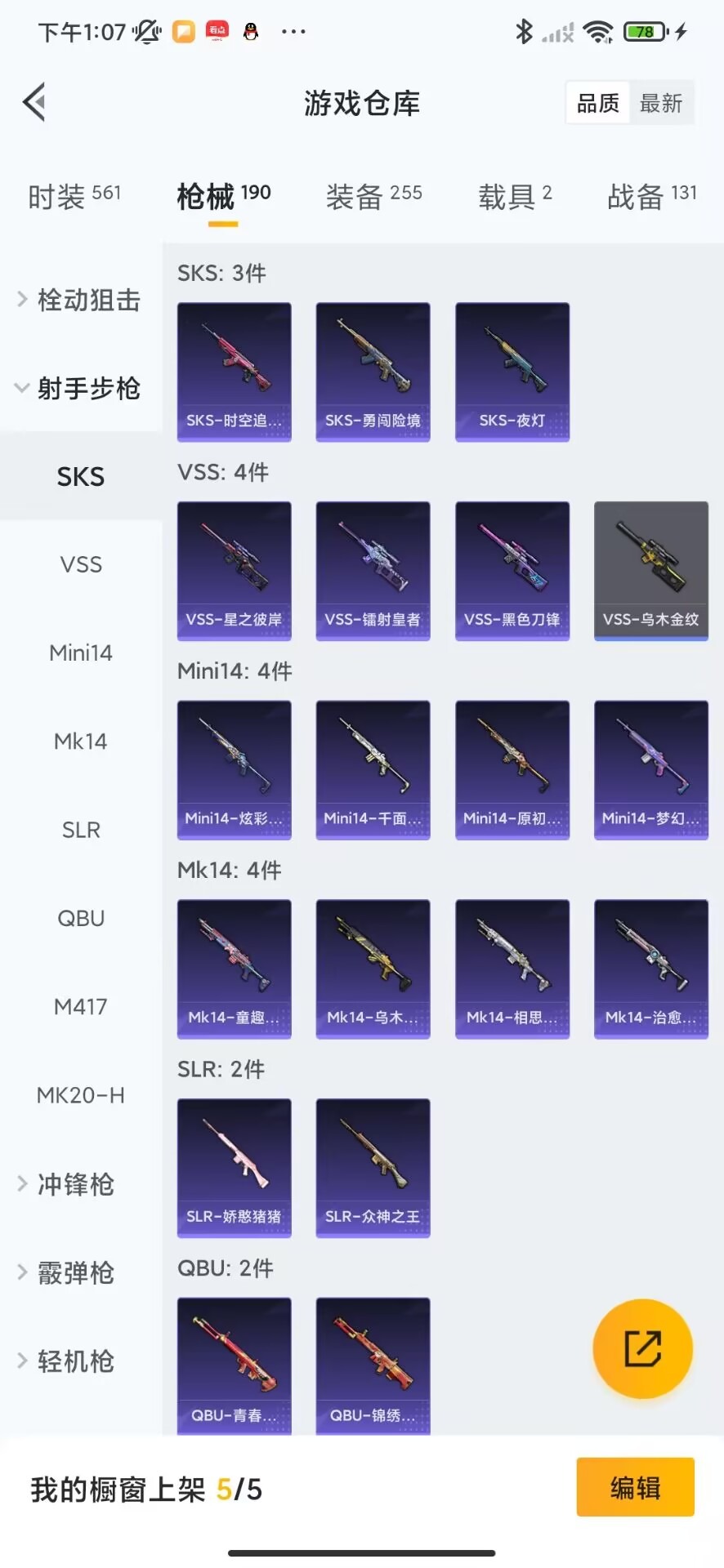Screen dimensions: 724x1568
Task: Expand the 栓动狙击 category
Action: pyautogui.click(x=80, y=300)
